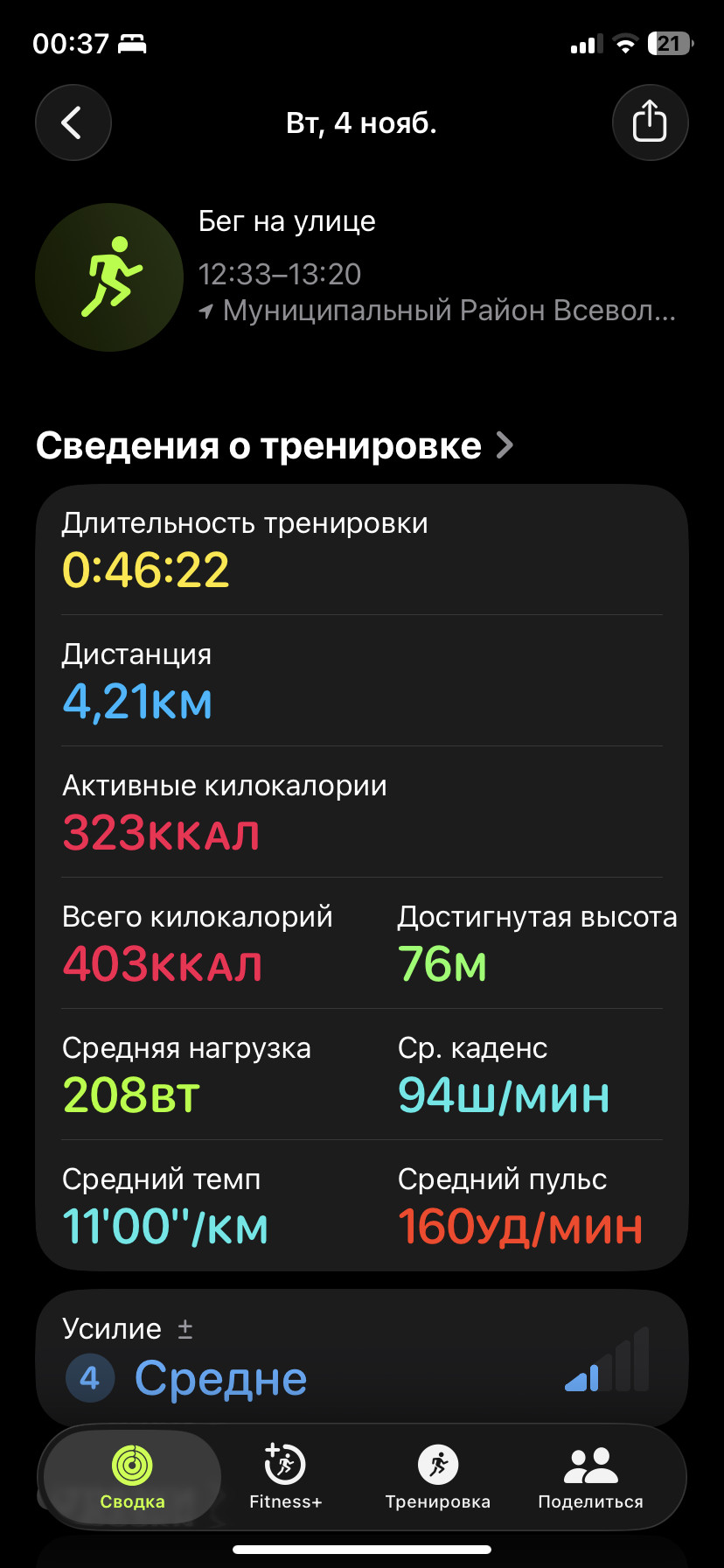Image resolution: width=724 pixels, height=1568 pixels.
Task: Go to the Поделиться tab
Action: point(590,1477)
